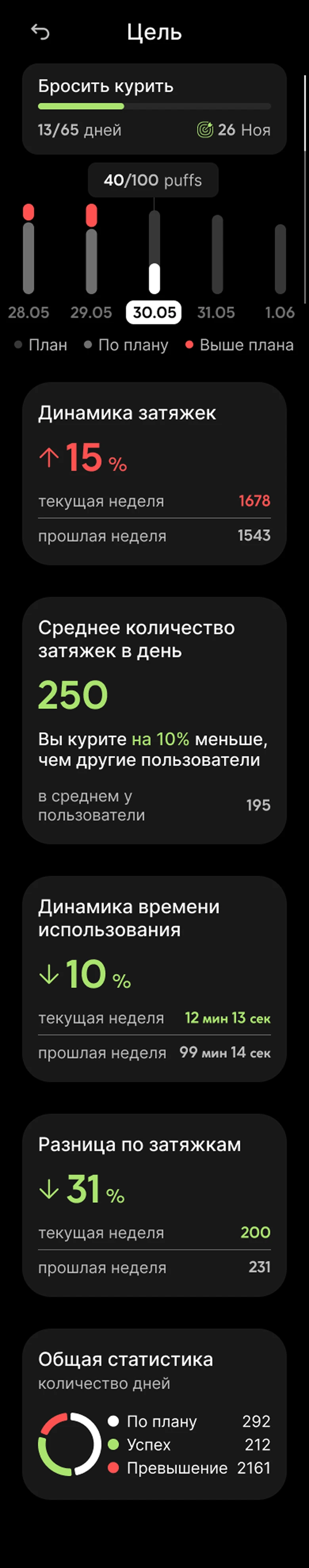The width and height of the screenshot is (309, 1568).
Task: Go back from the Цель screen
Action: point(40,32)
